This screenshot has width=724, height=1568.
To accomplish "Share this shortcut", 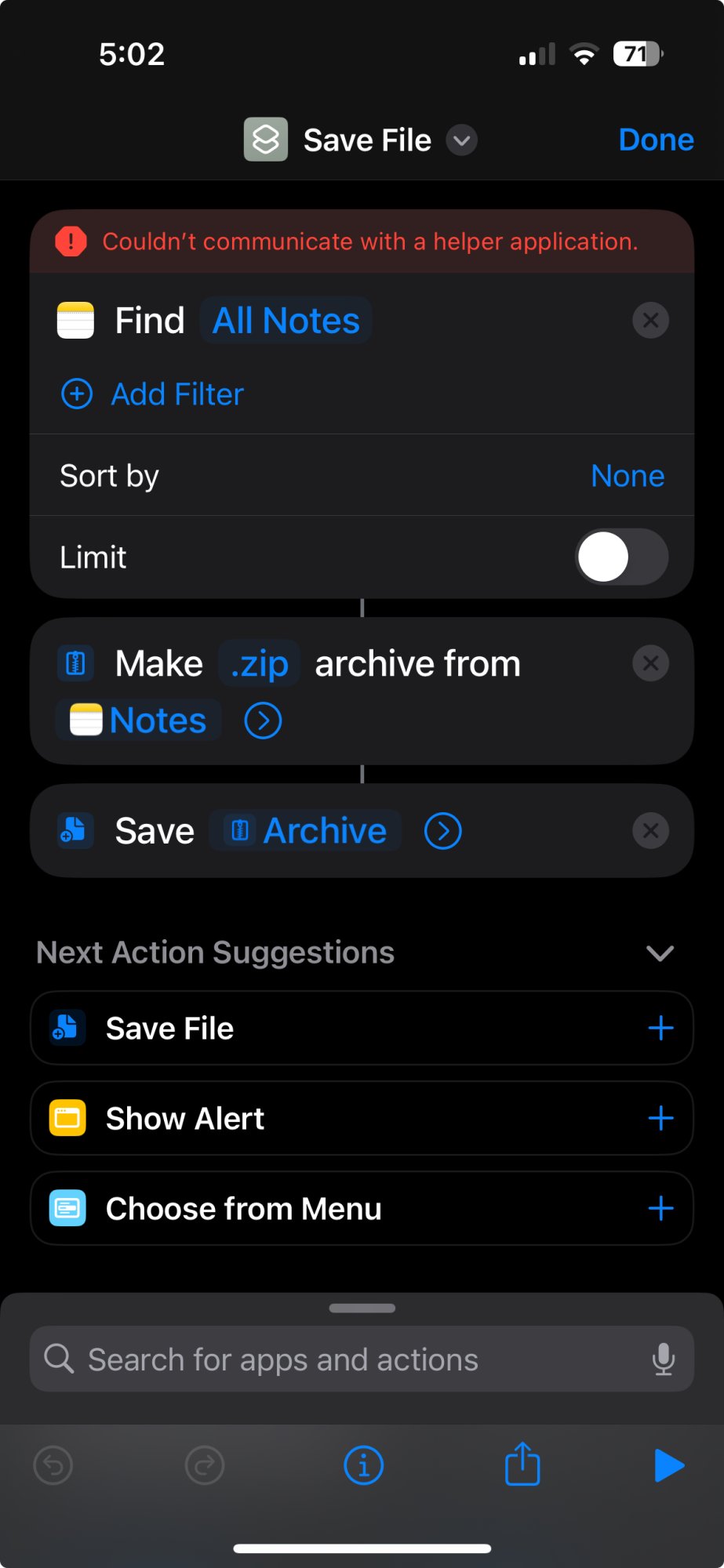I will [x=522, y=1465].
